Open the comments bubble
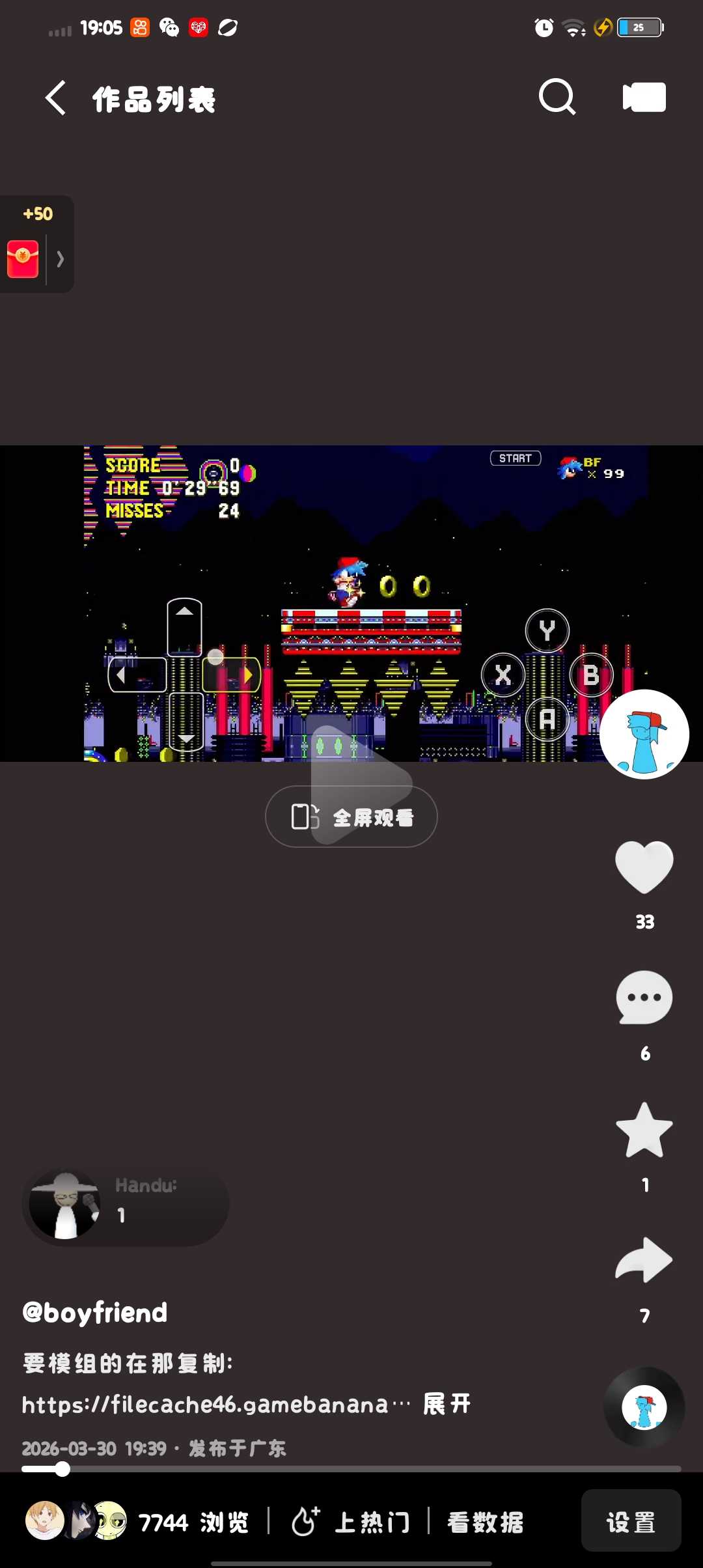 [644, 998]
